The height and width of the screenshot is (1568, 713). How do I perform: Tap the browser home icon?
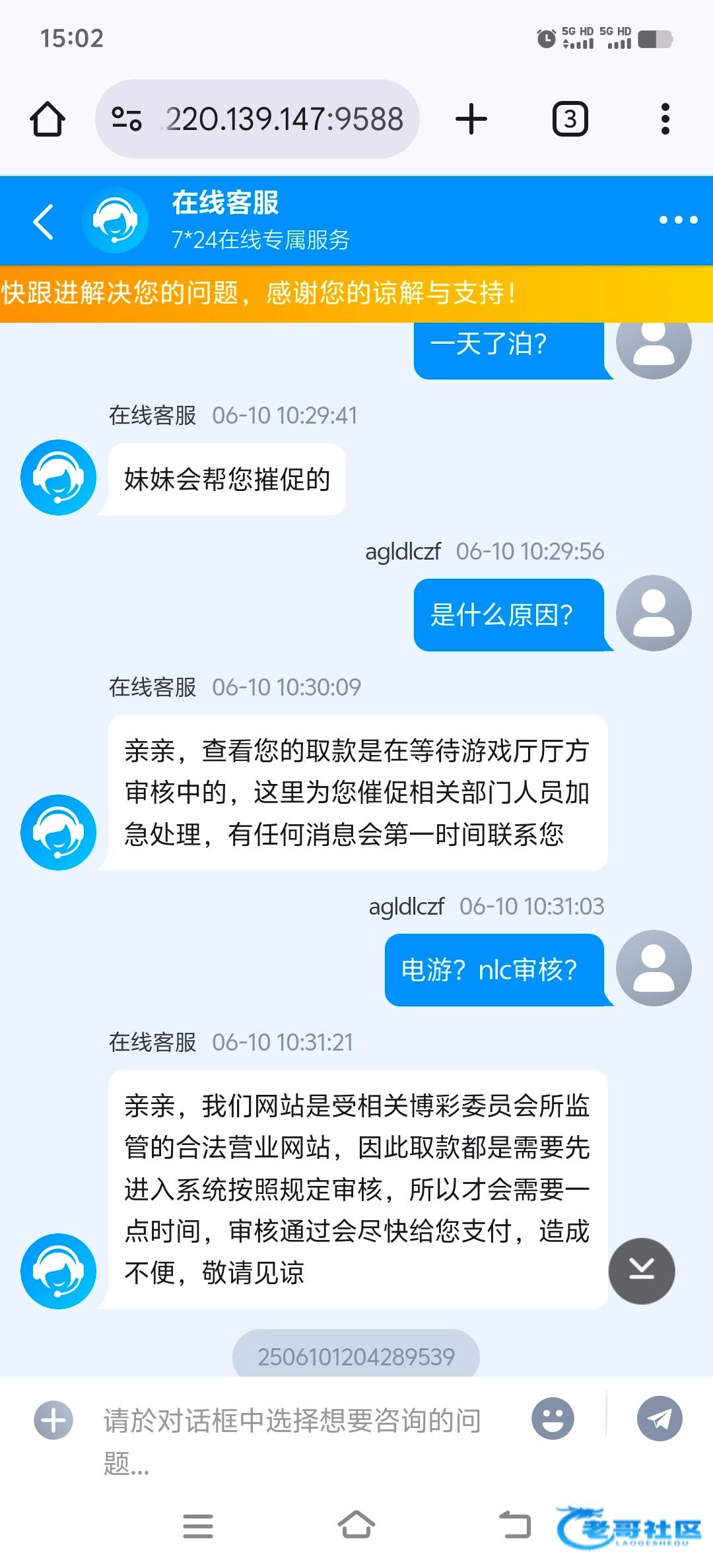coord(48,119)
